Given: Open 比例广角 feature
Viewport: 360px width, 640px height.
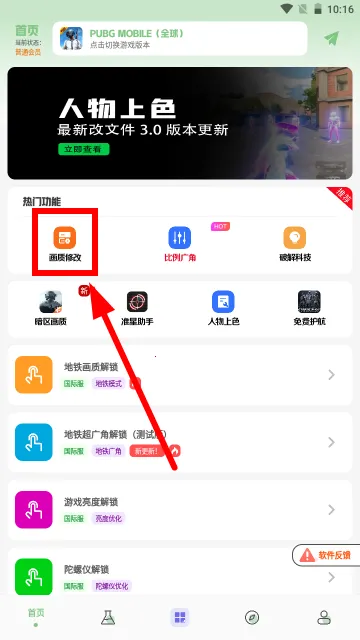Looking at the screenshot, I should [x=180, y=244].
